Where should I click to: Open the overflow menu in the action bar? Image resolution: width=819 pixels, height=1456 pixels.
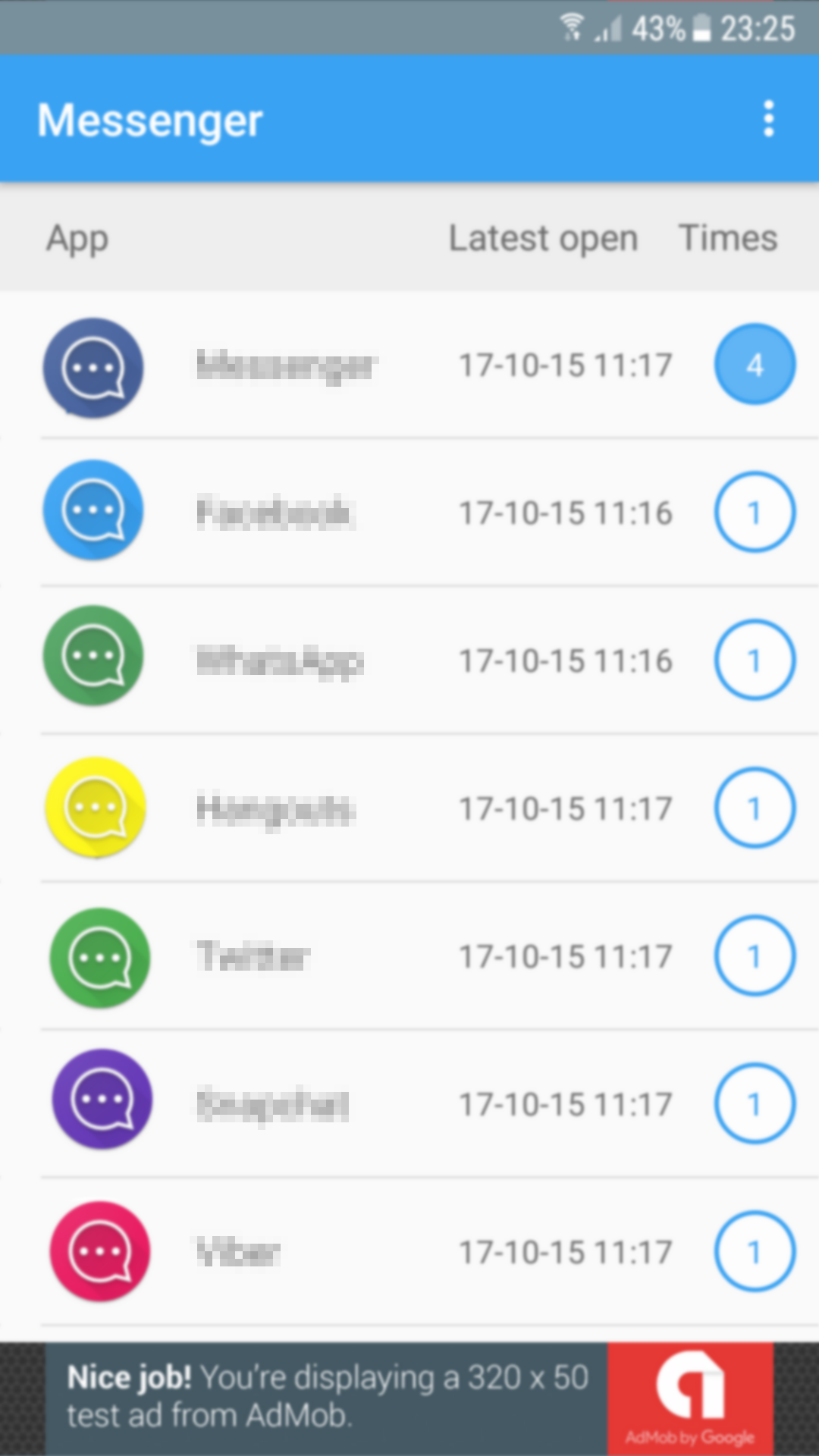click(x=769, y=119)
